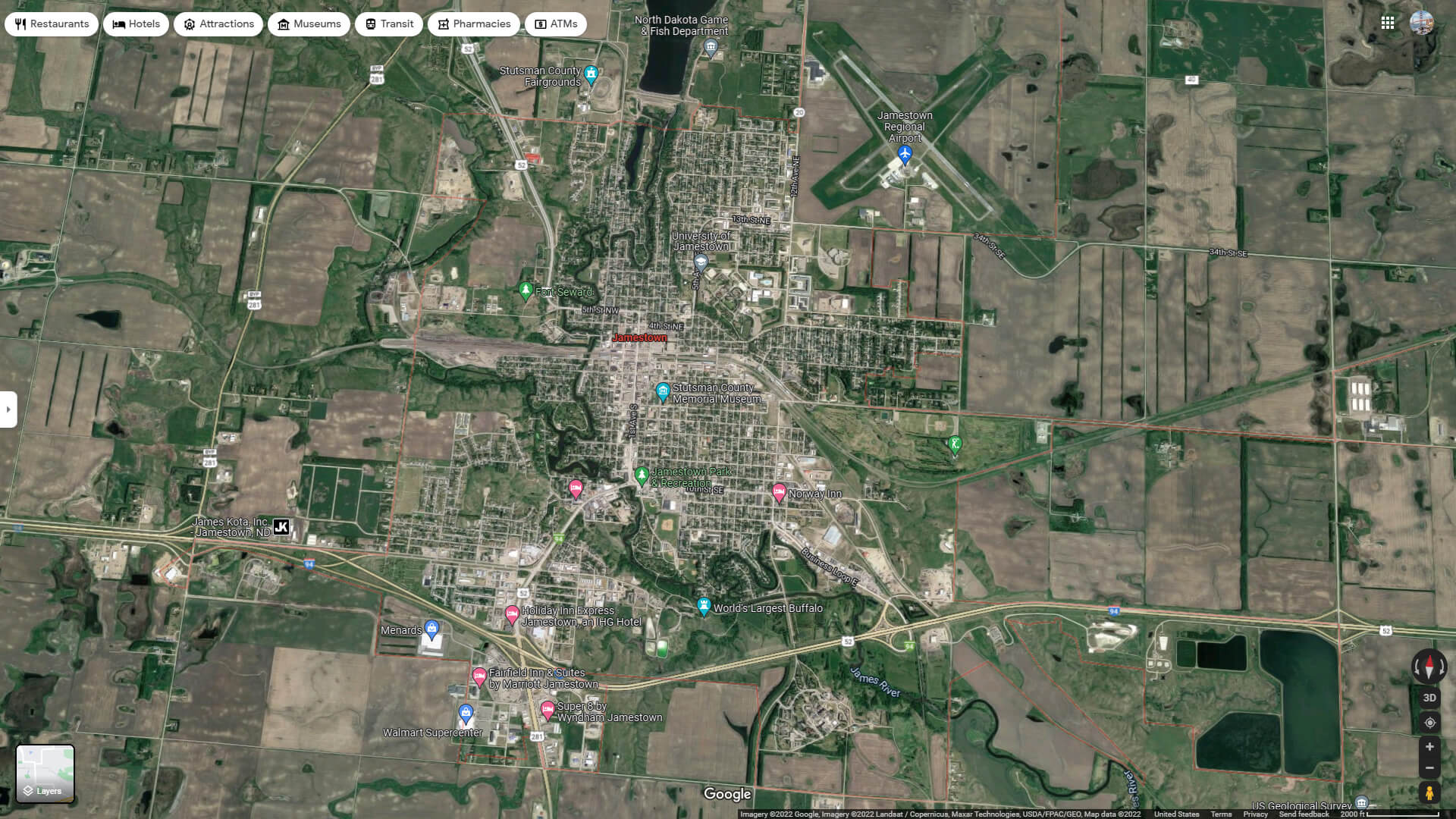Image resolution: width=1456 pixels, height=819 pixels.
Task: Open the Layers map type switcher
Action: click(45, 773)
